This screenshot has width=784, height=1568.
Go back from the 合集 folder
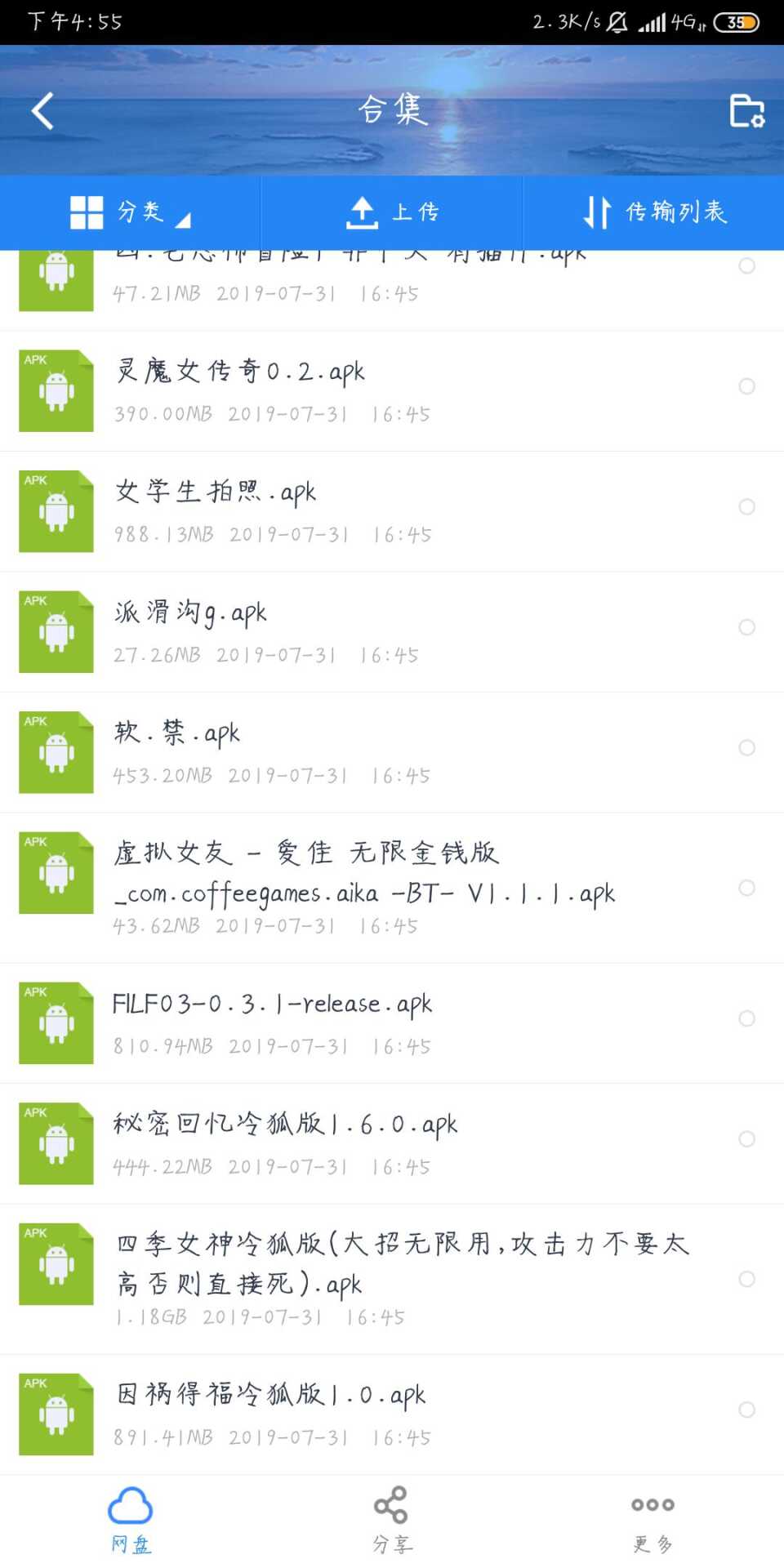tap(42, 111)
